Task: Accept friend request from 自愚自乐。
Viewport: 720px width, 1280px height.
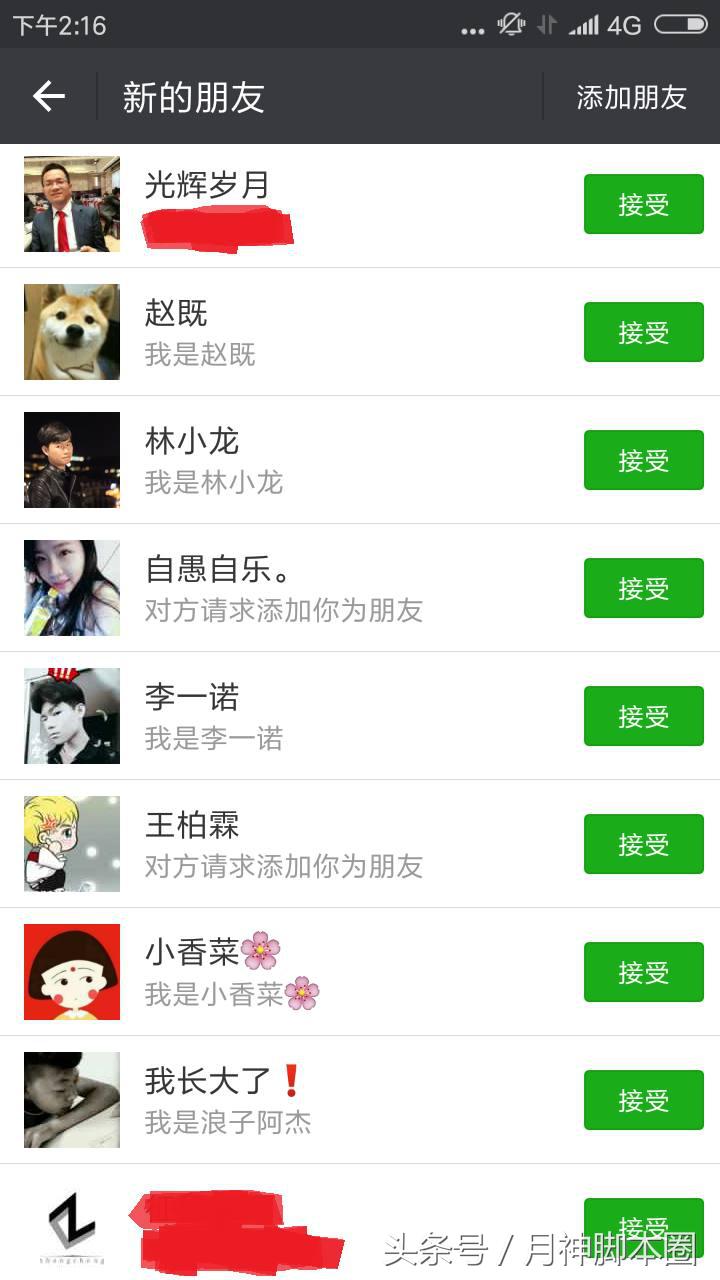Action: (643, 589)
